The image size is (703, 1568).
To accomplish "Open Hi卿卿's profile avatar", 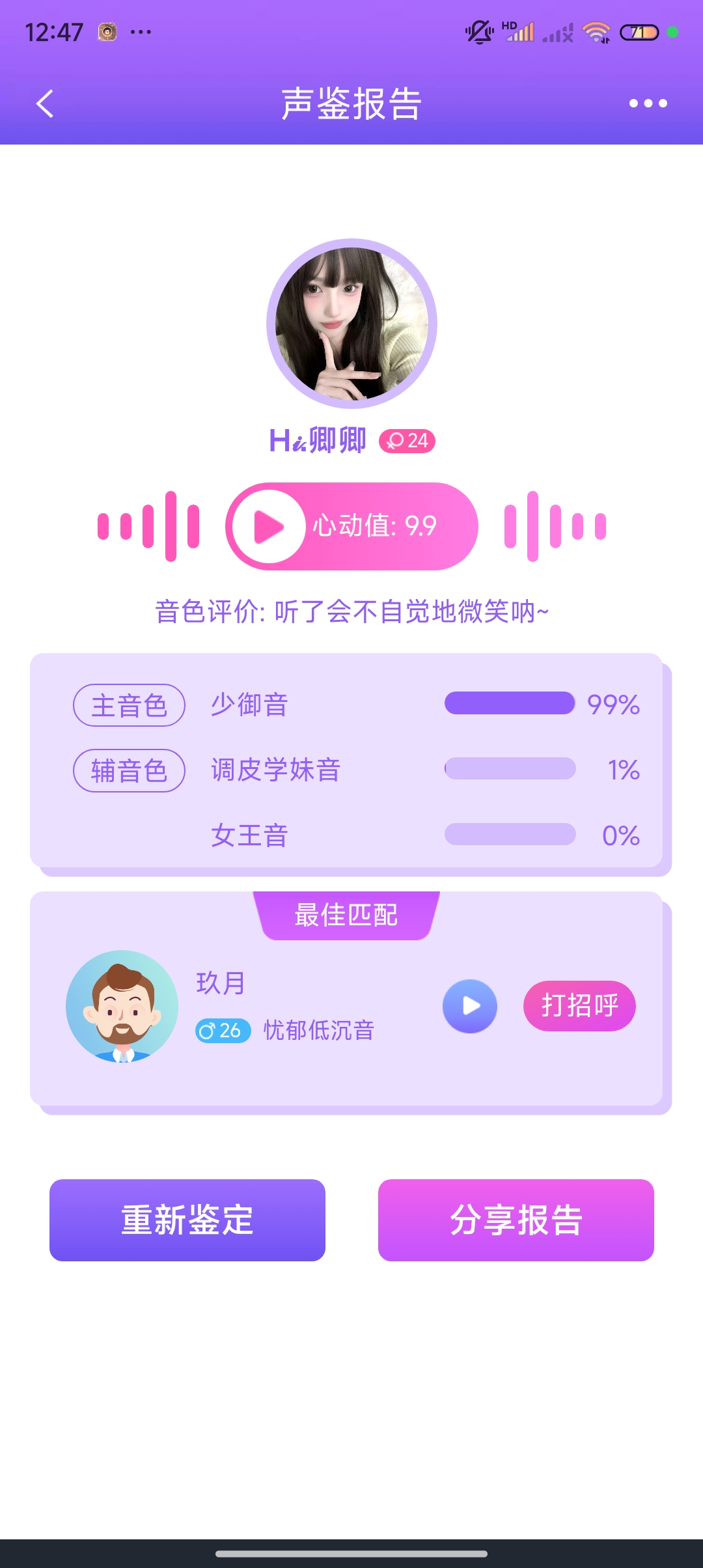I will (351, 324).
